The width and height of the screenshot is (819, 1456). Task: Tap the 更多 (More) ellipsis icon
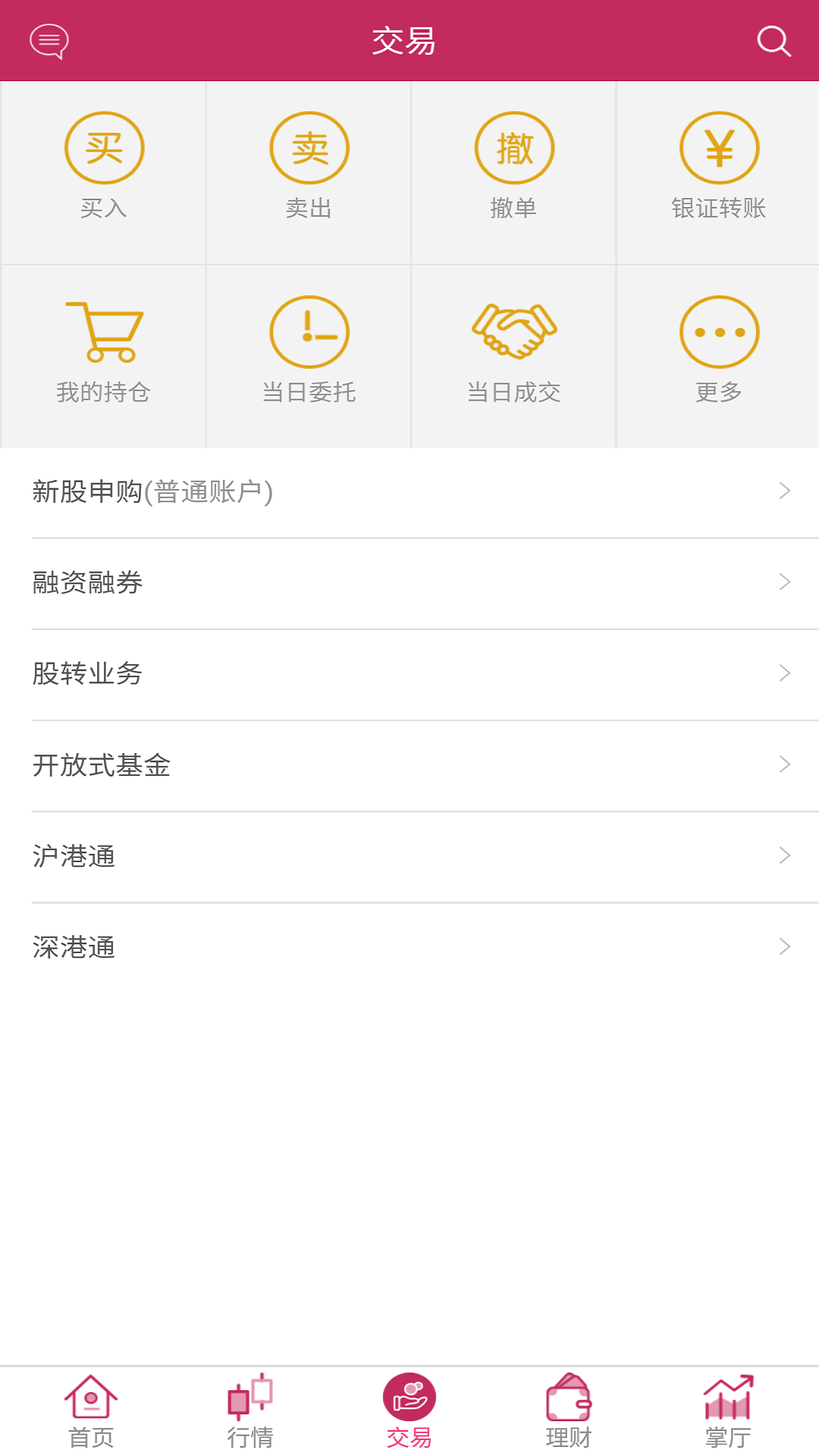tap(719, 331)
